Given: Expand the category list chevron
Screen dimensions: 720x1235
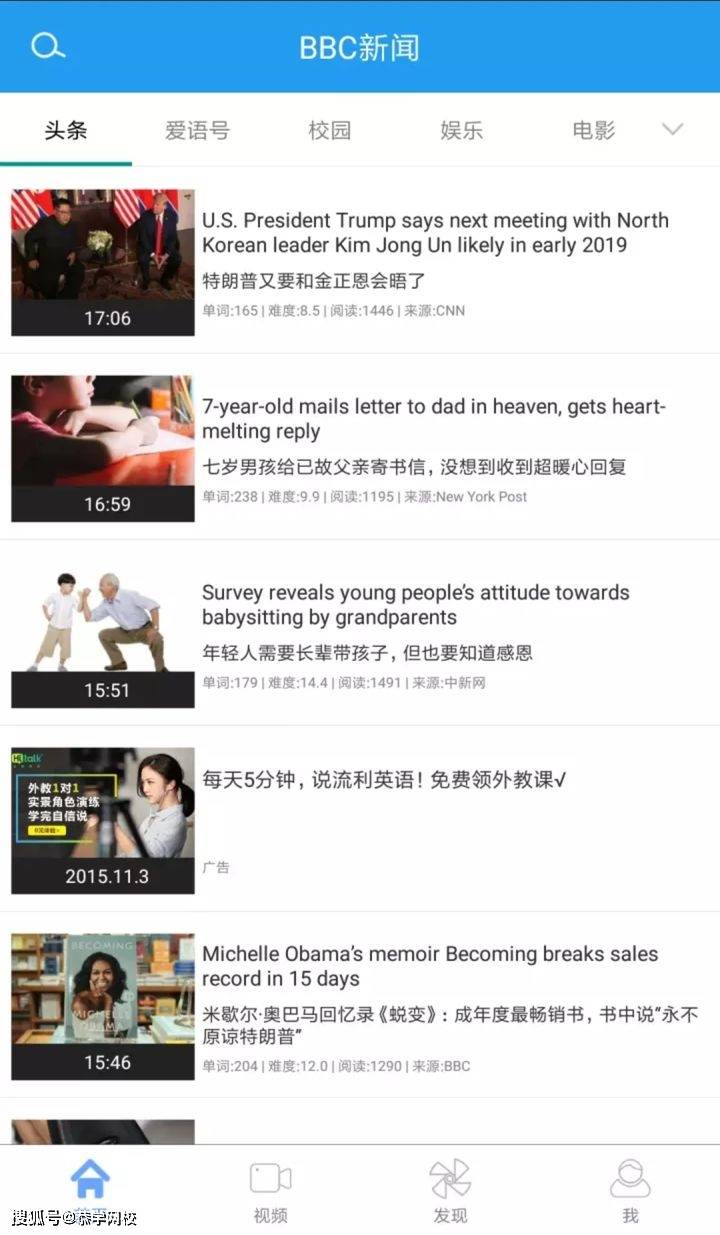Looking at the screenshot, I should point(673,129).
